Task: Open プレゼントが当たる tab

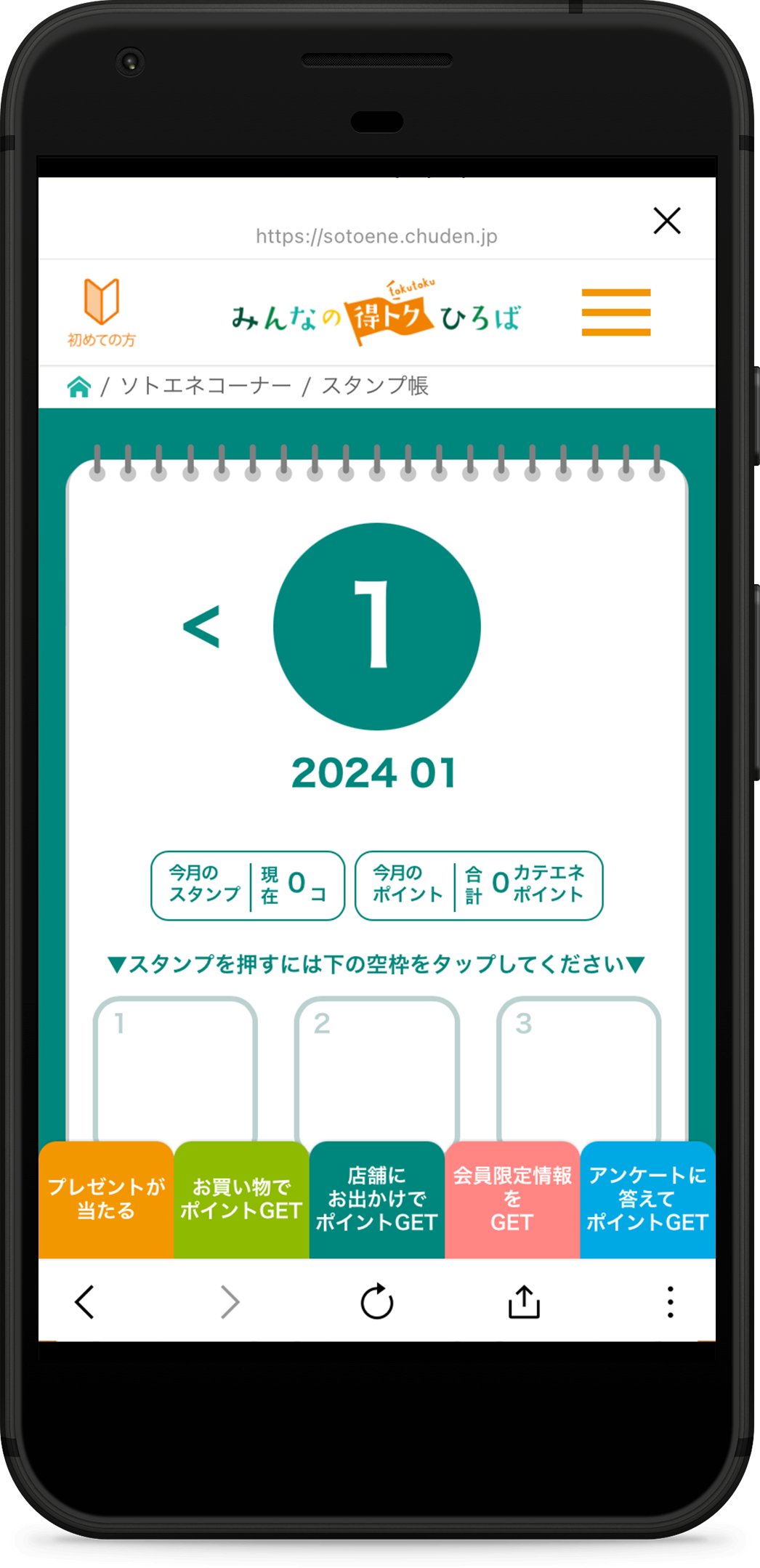Action: (106, 1199)
